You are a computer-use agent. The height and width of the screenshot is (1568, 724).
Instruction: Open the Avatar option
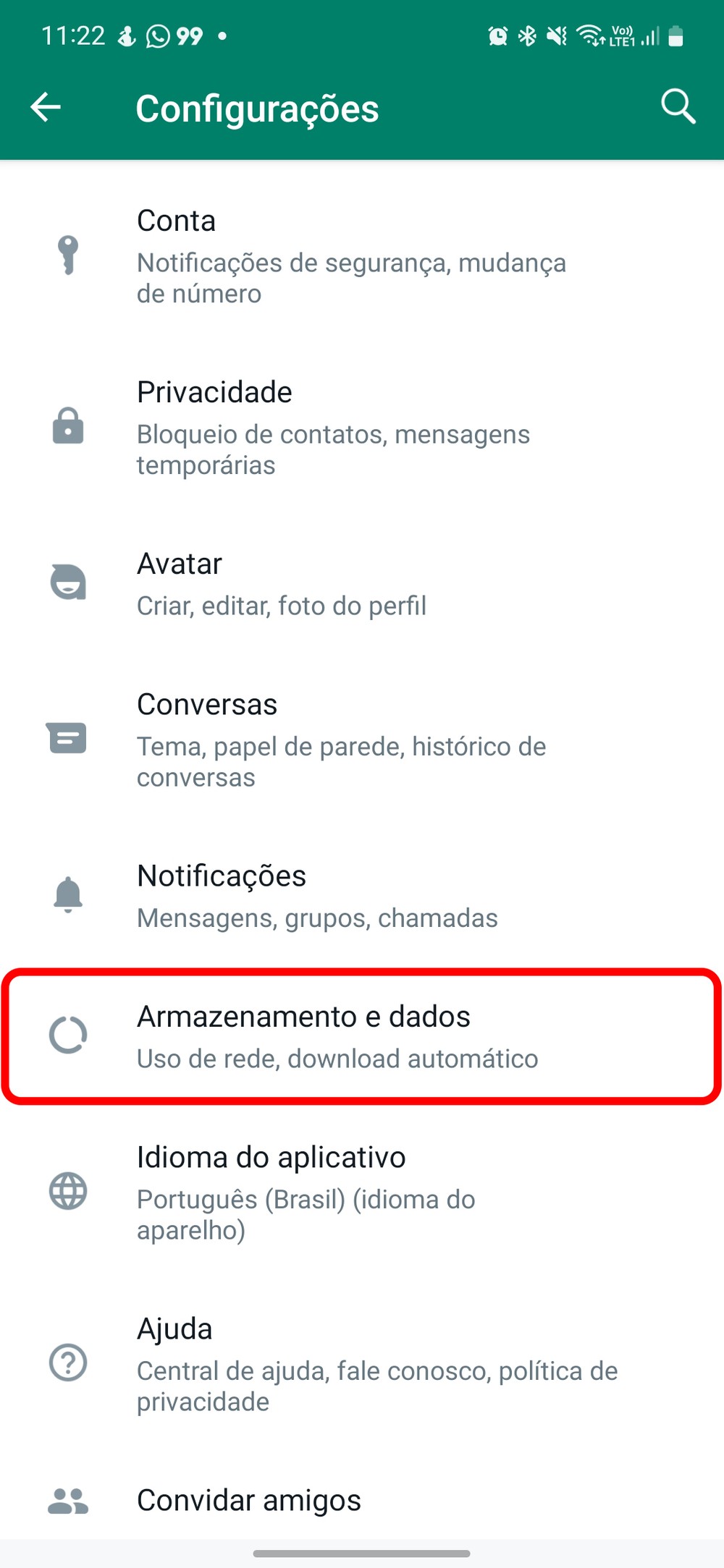(281, 584)
